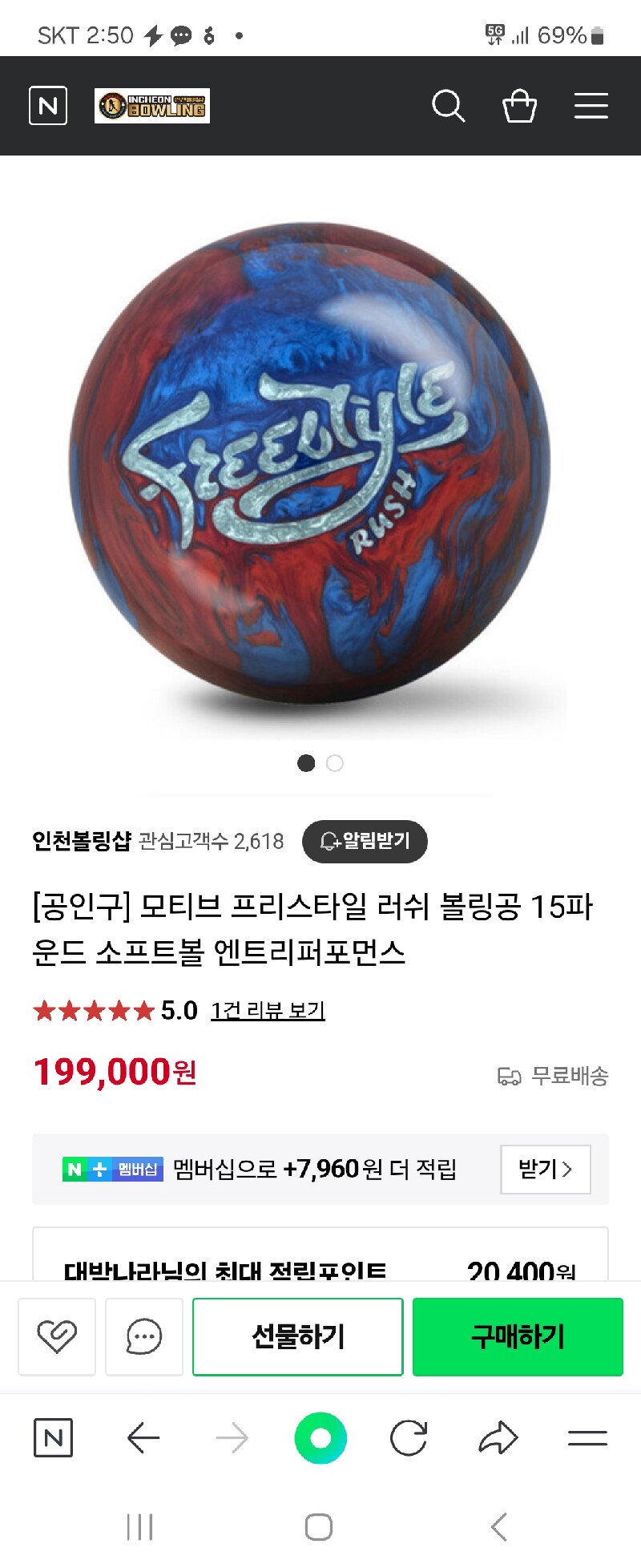Tap the green center browser button
This screenshot has height=1568, width=641.
320,1438
